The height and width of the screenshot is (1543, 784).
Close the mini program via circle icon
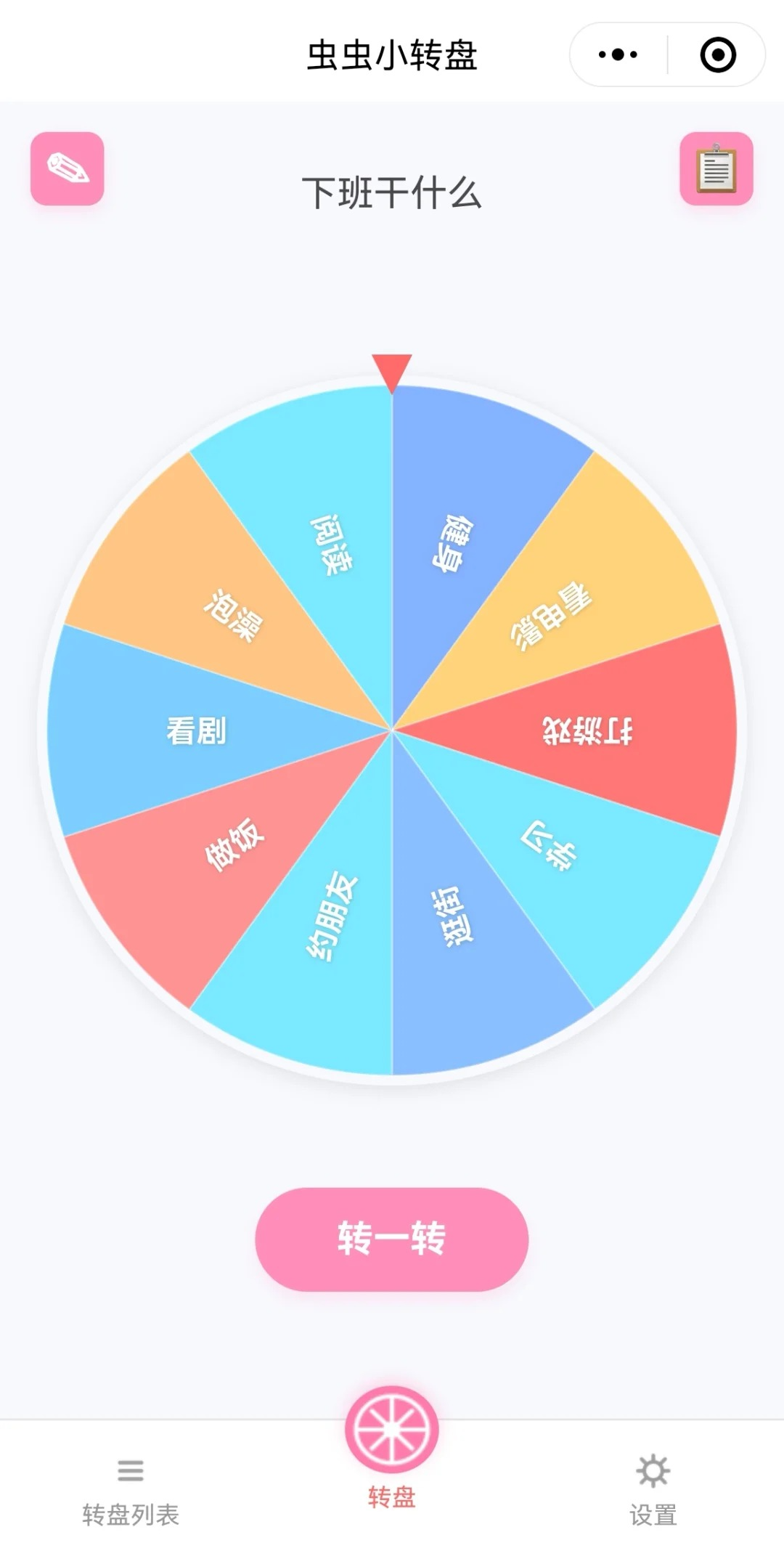click(717, 54)
